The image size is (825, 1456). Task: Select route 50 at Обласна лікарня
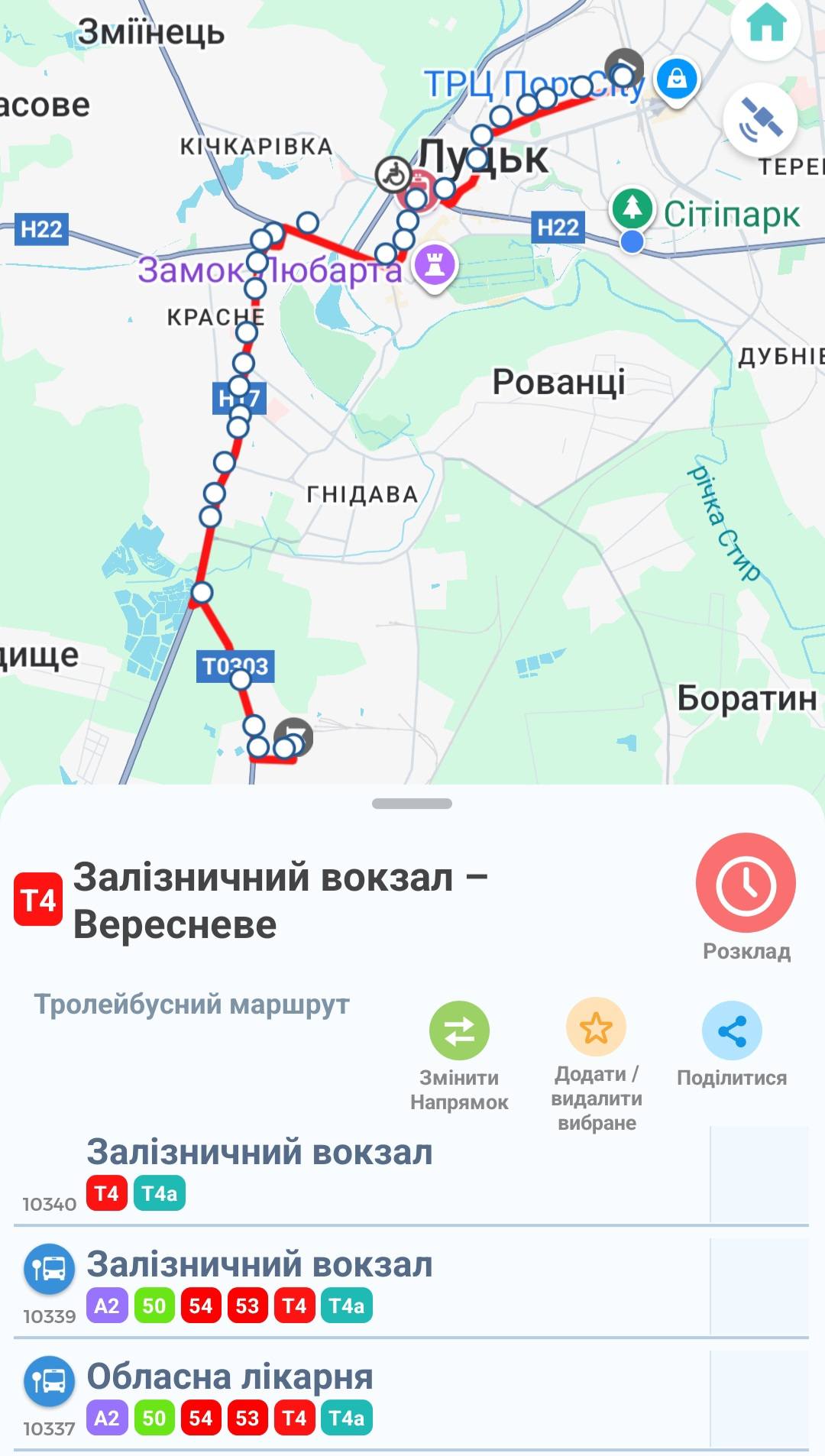coord(154,1418)
